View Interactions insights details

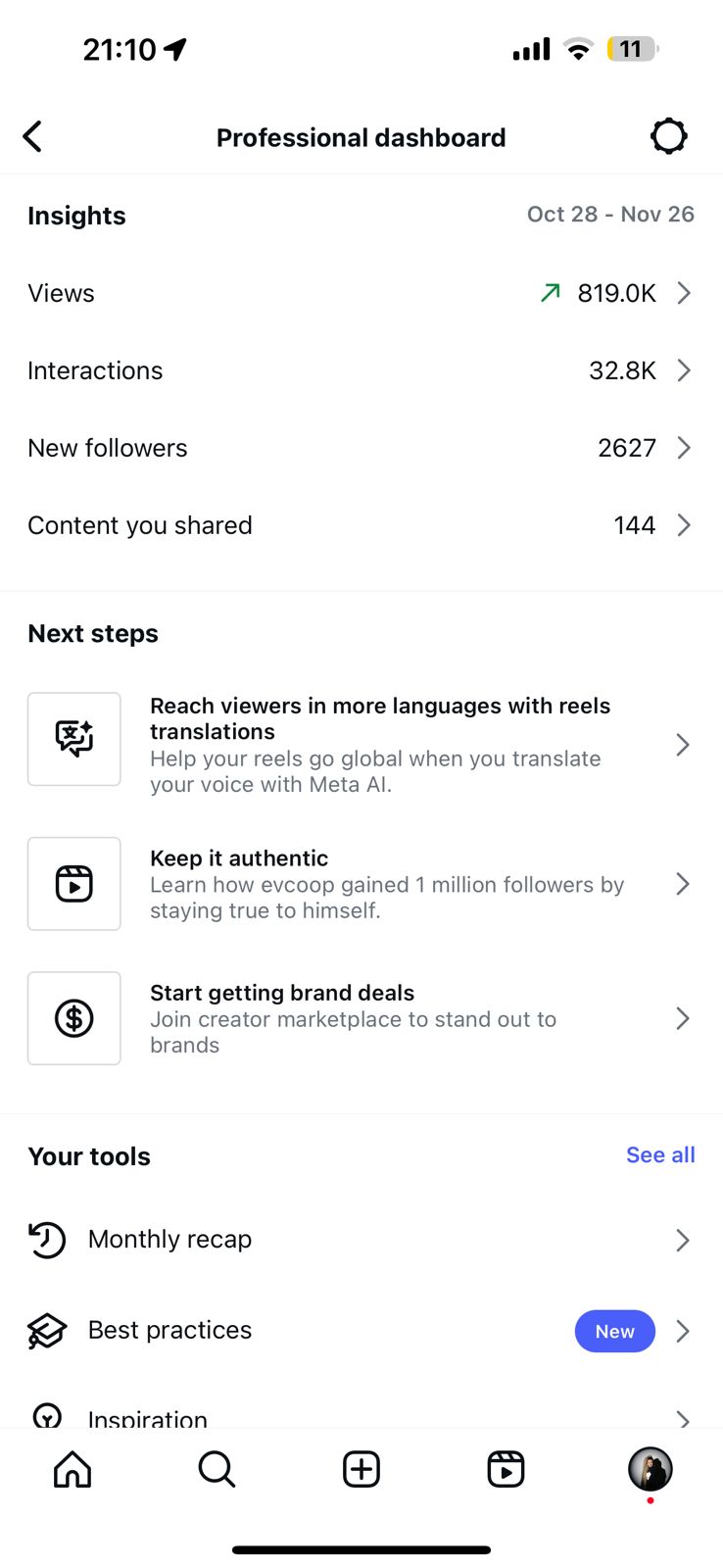tap(361, 370)
